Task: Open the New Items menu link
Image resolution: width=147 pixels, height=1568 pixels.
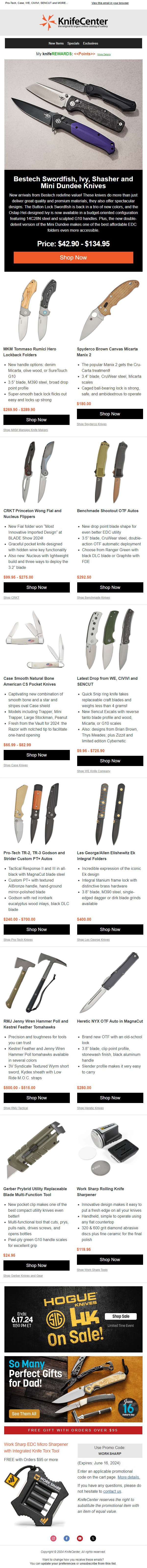Action: click(56, 43)
